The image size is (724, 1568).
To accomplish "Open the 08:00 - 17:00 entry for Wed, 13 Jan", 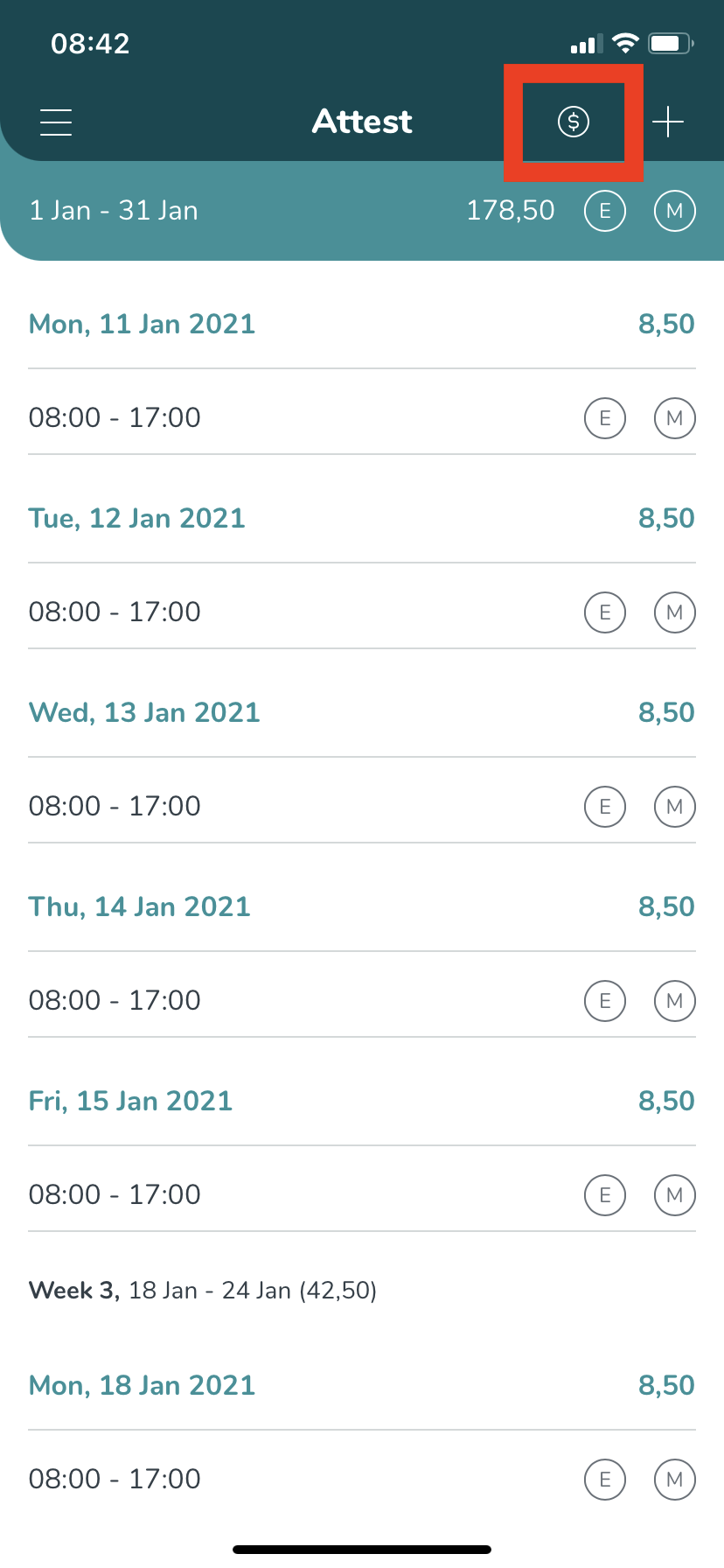I will coord(362,806).
